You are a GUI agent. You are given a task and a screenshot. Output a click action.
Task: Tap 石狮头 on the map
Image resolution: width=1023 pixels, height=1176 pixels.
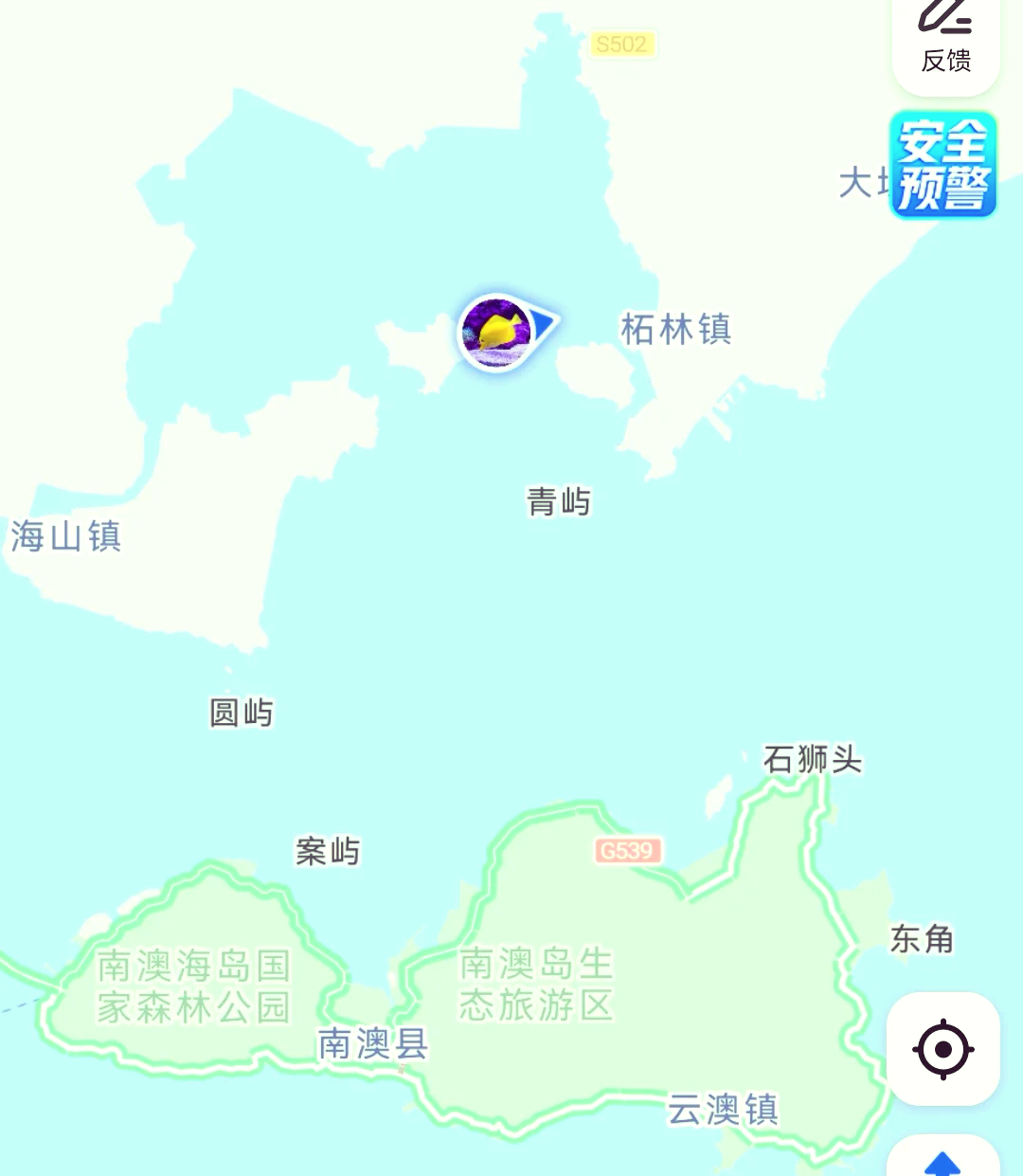(x=813, y=759)
